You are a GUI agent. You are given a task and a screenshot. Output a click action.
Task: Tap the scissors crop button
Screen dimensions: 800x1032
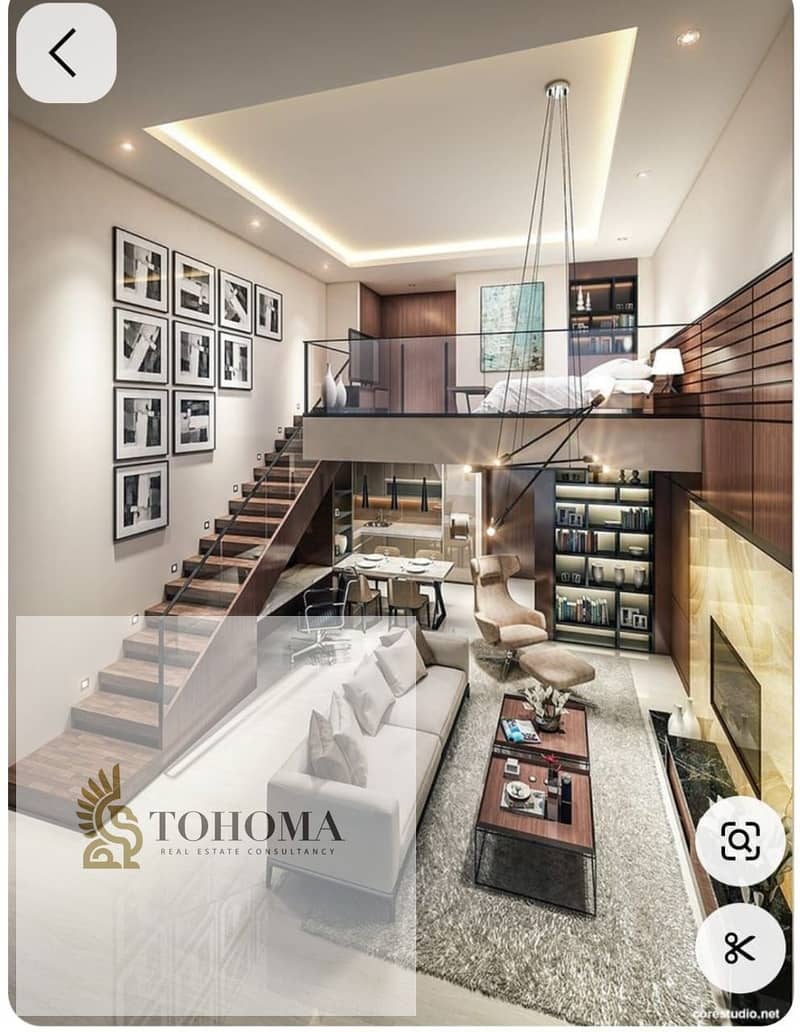(x=740, y=947)
